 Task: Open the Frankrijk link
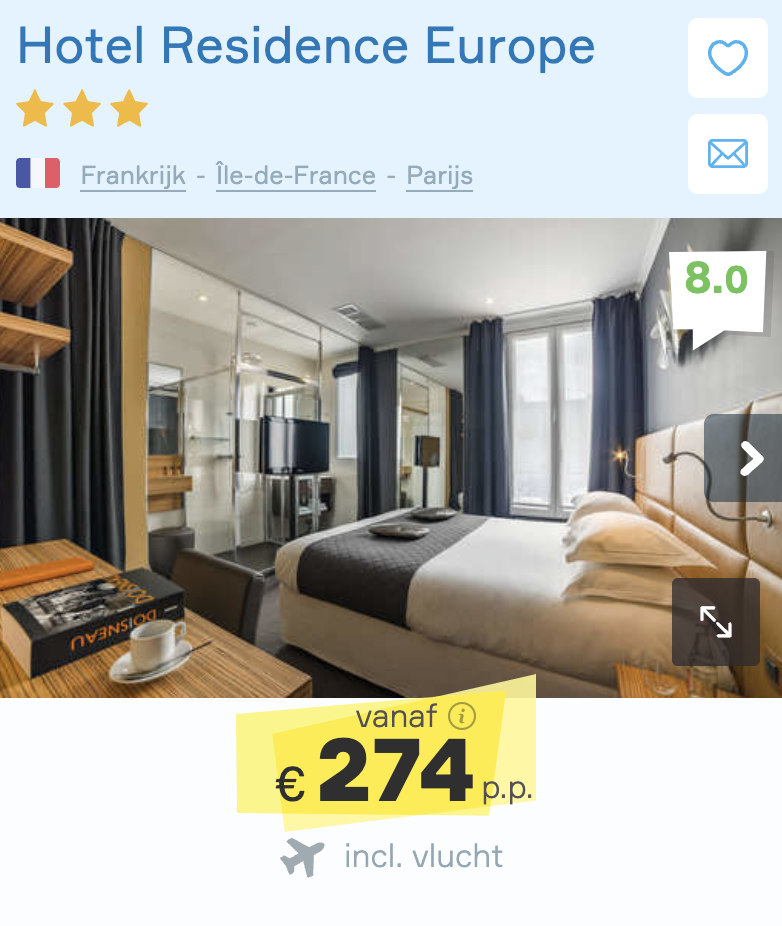coord(133,177)
